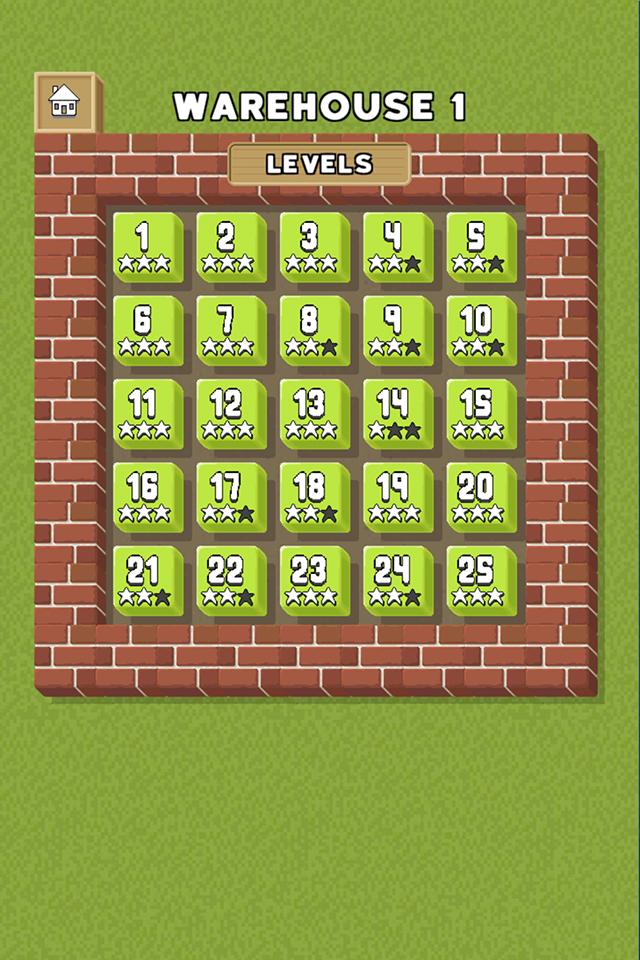Tap the home icon button
This screenshot has width=640, height=960.
pos(64,100)
